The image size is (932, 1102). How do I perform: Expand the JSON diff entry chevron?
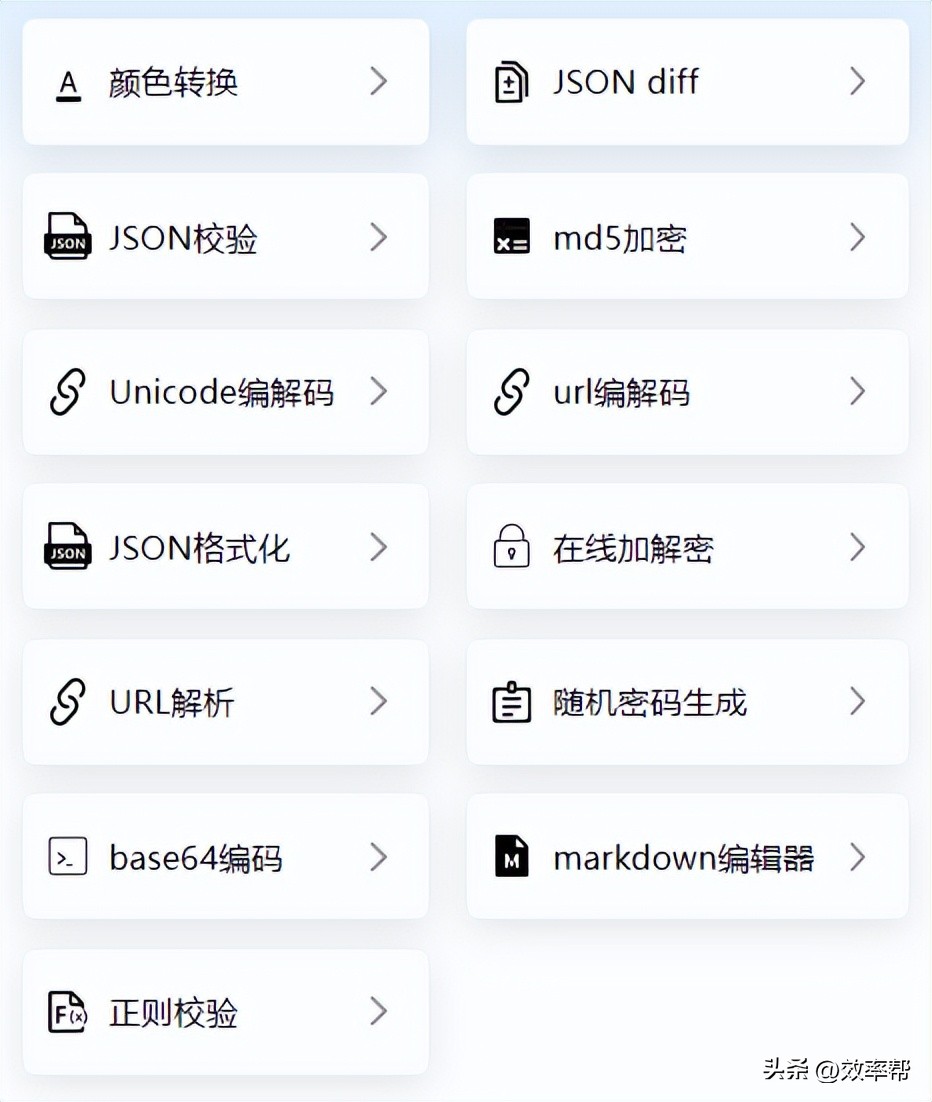tap(857, 81)
